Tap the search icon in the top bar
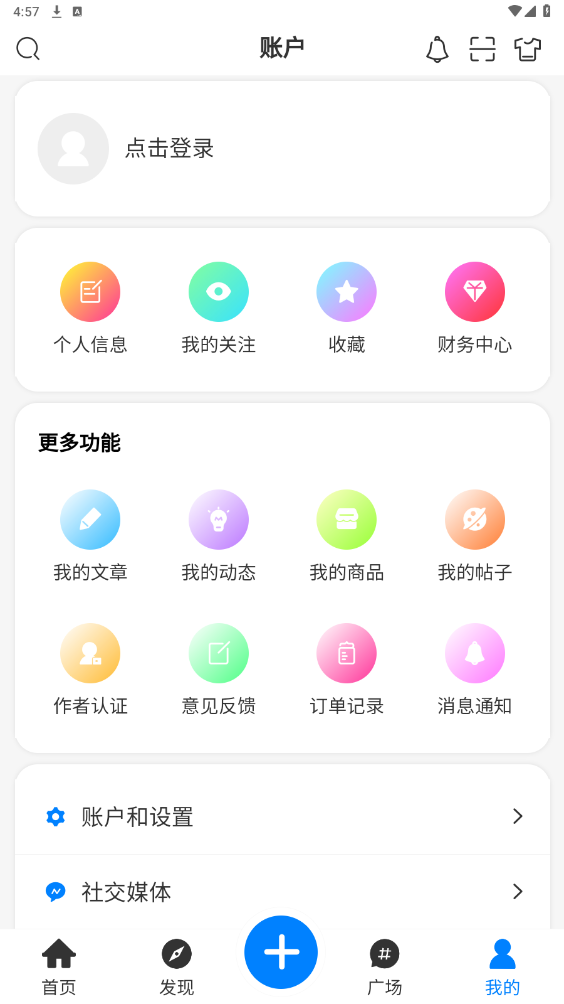Screen dimensions: 564x1004 [x=28, y=49]
